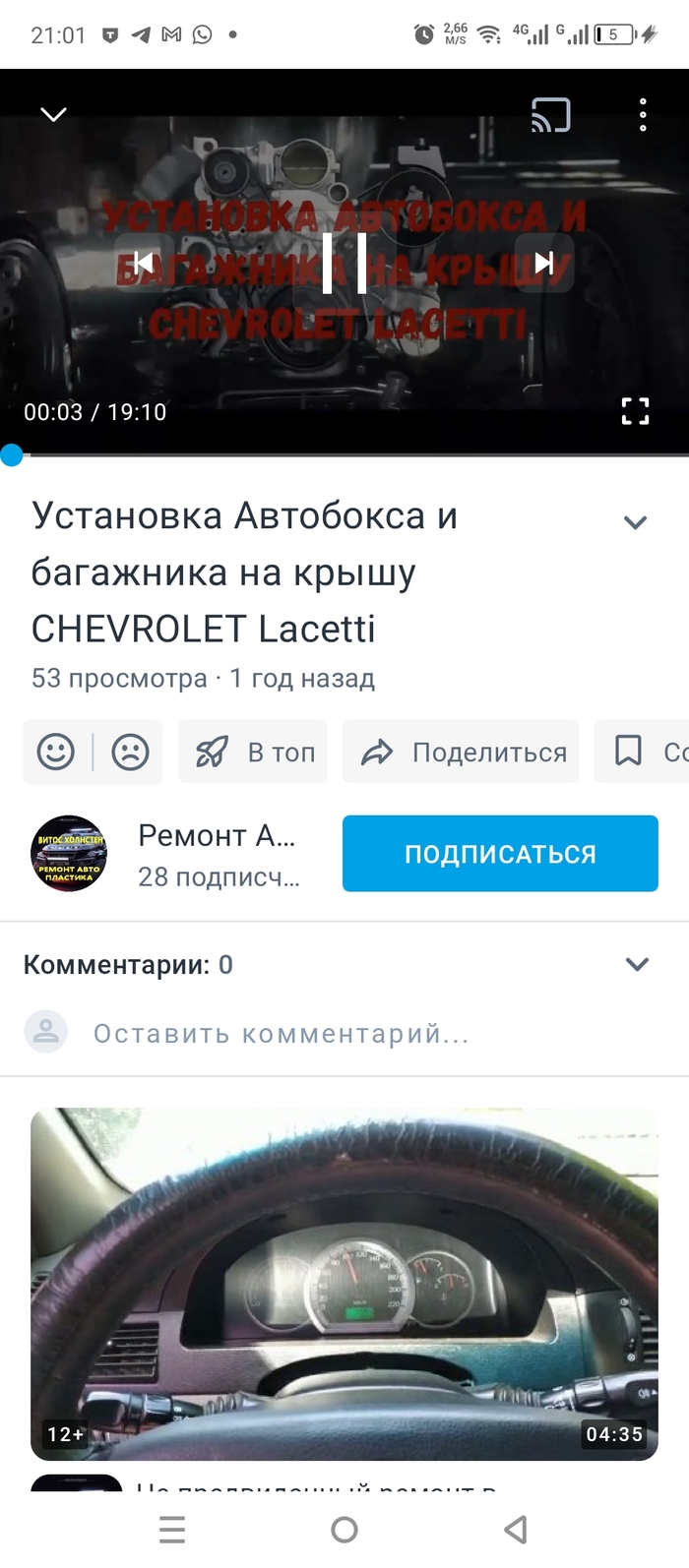The image size is (689, 1568).
Task: Like the video with the smiley face
Action: click(56, 753)
